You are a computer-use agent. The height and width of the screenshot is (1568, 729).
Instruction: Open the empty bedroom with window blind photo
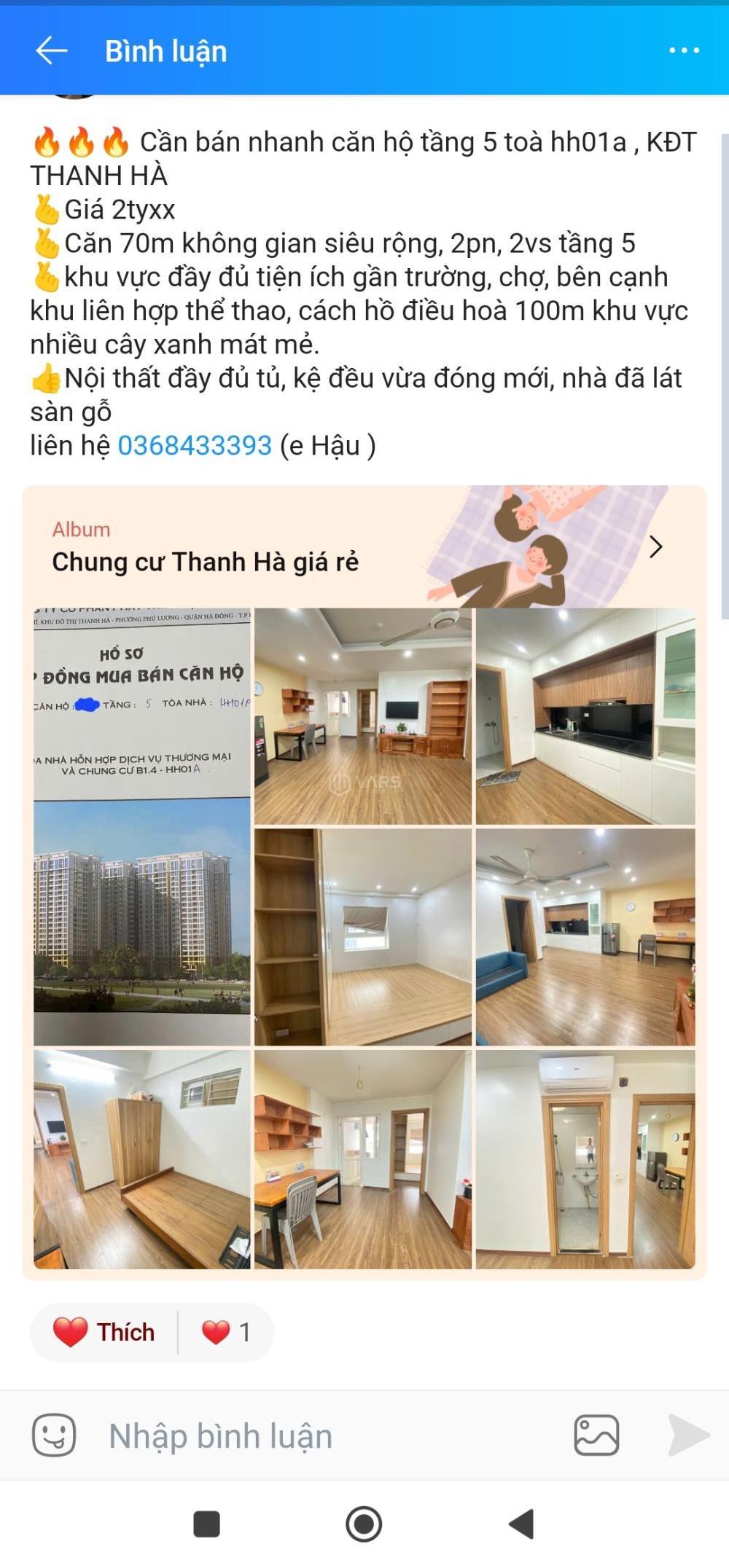click(362, 937)
